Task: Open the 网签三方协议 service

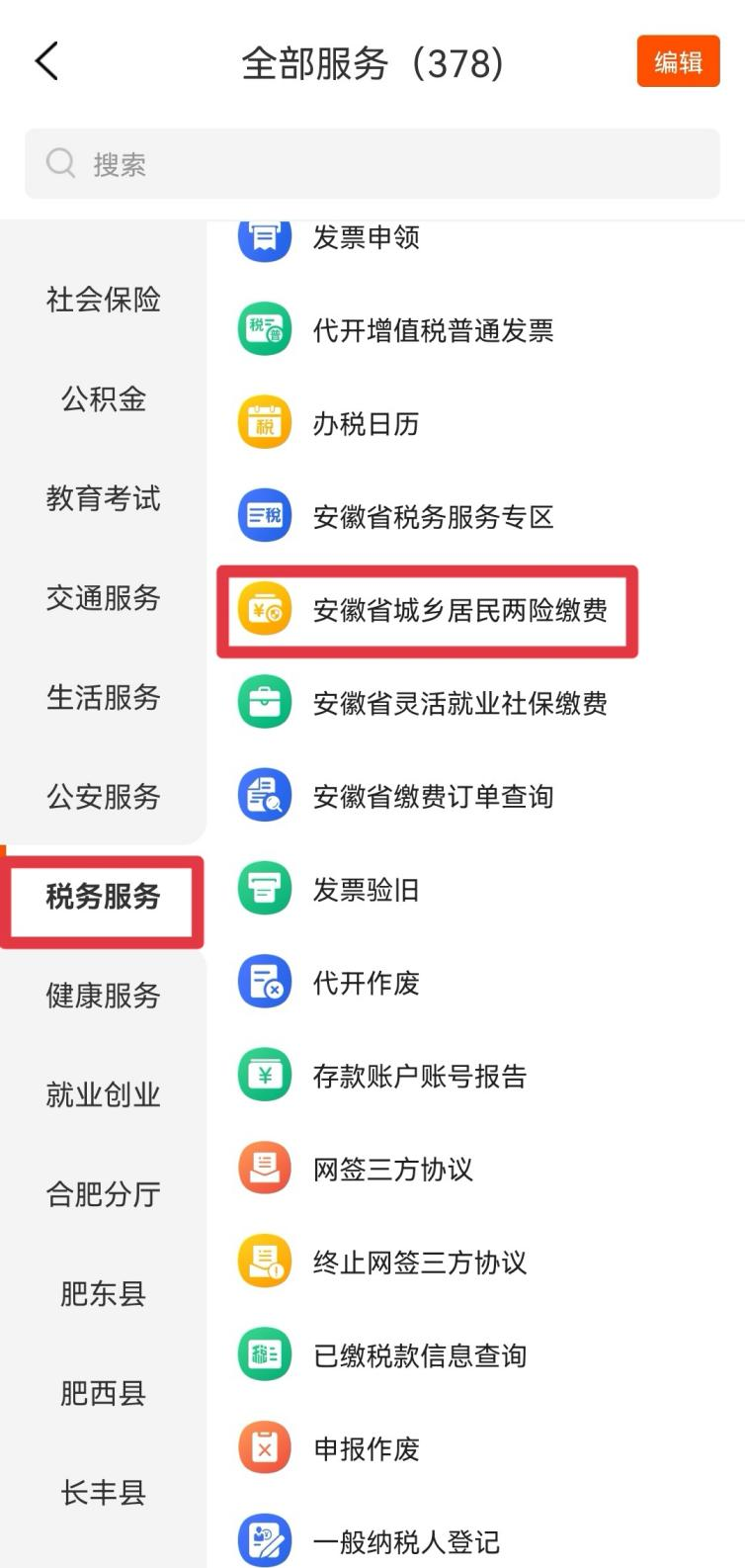Action: 475,1169
